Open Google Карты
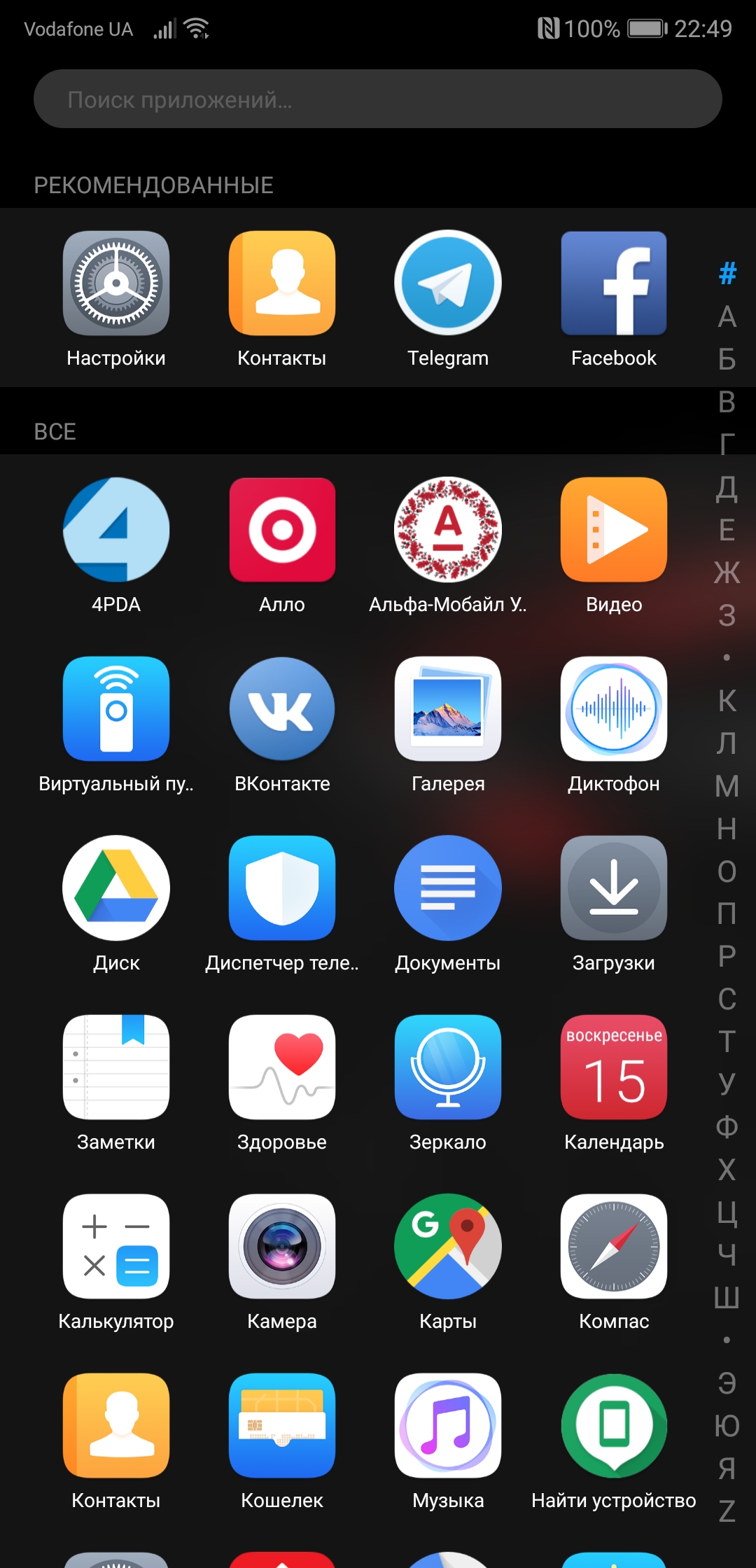This screenshot has height=1568, width=756. [448, 1247]
